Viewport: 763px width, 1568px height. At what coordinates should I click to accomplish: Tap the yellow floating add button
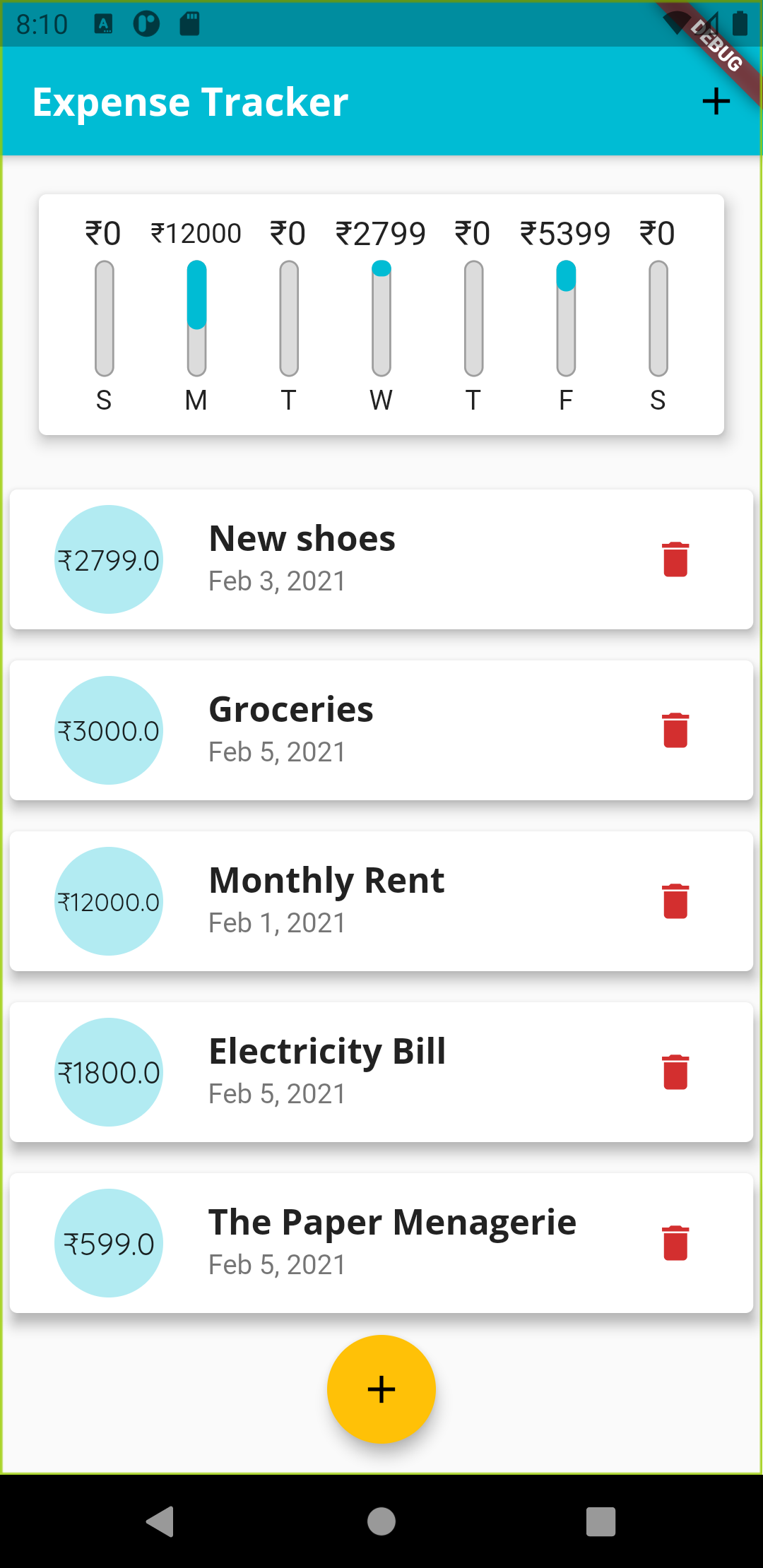point(381,1389)
